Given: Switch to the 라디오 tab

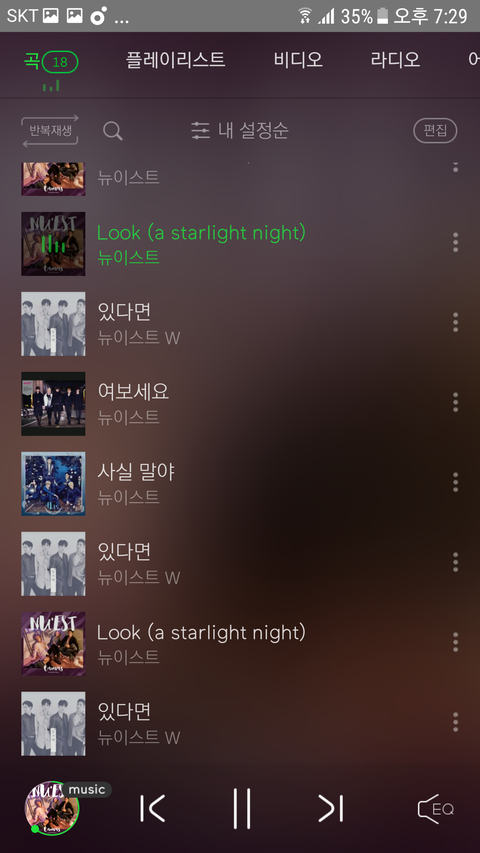Looking at the screenshot, I should (395, 60).
